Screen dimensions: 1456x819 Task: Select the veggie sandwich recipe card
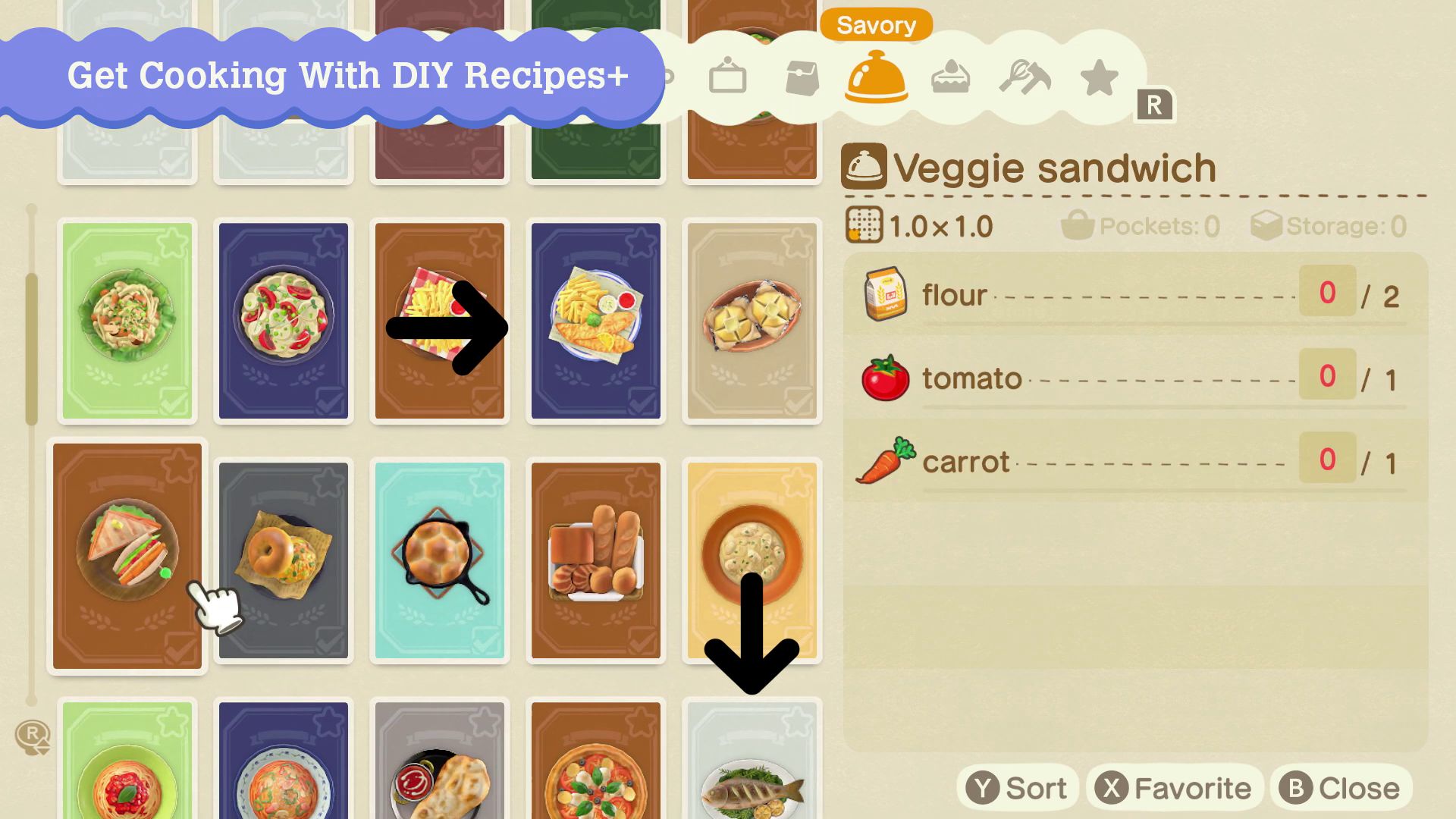click(x=127, y=556)
